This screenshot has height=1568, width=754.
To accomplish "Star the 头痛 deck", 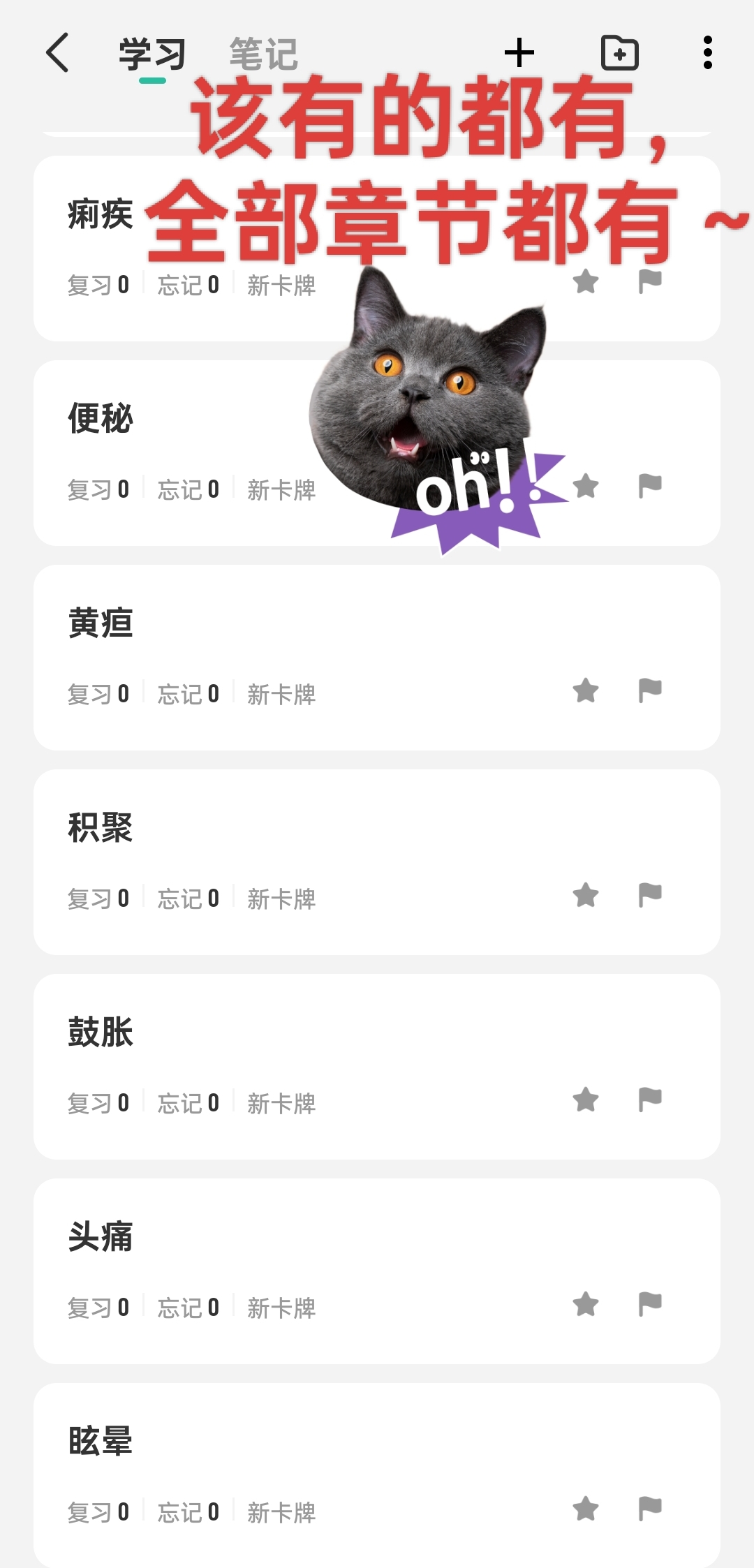I will pos(586,1305).
